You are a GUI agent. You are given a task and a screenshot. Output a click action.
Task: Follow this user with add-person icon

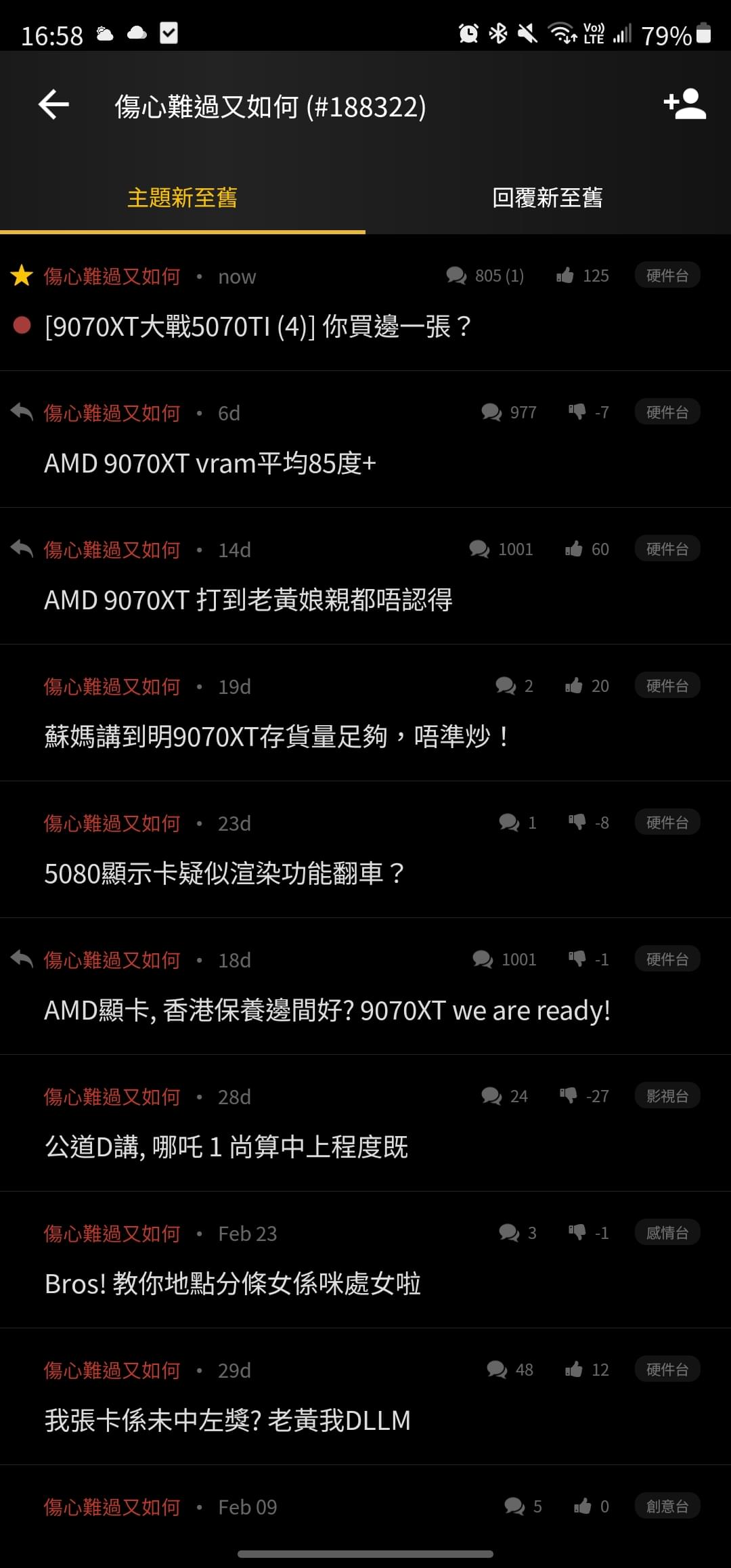[x=684, y=104]
